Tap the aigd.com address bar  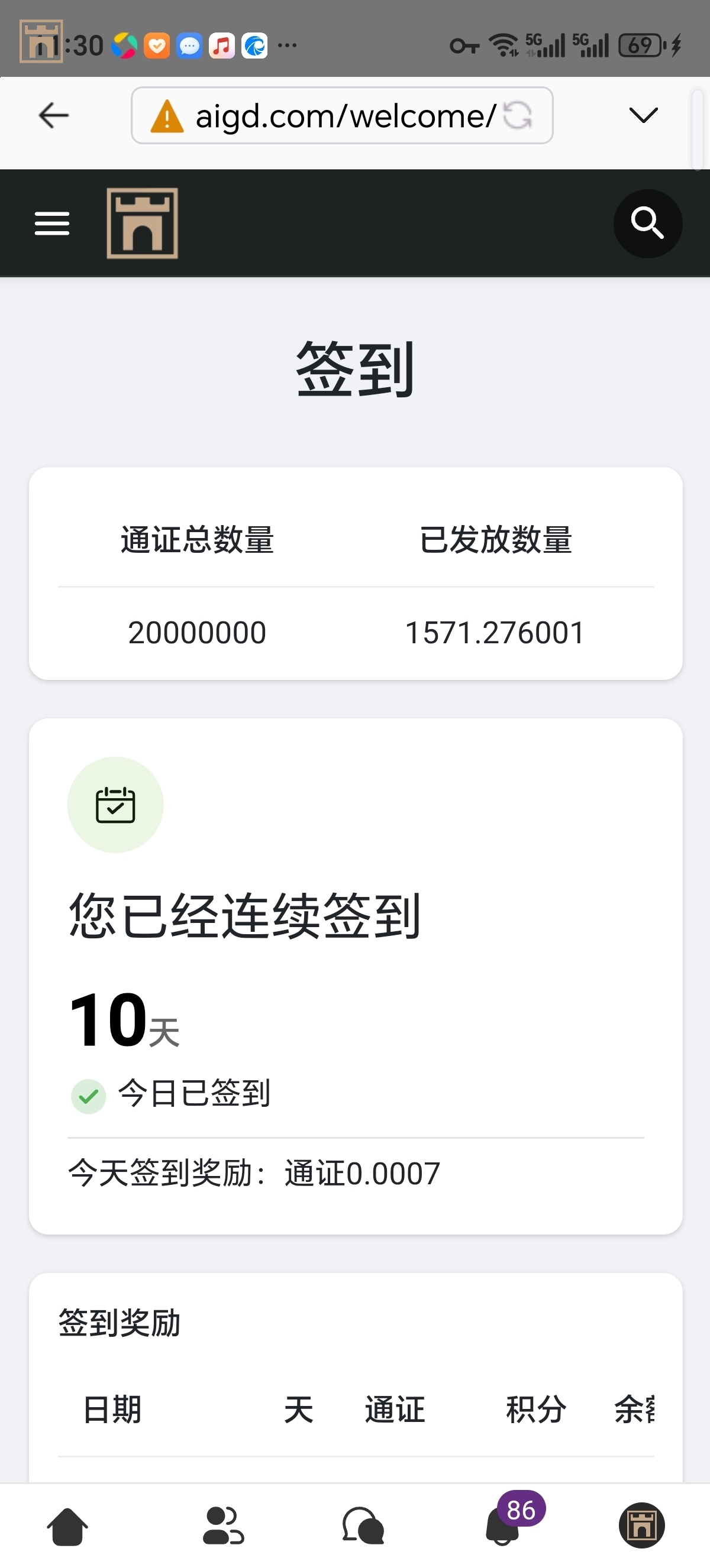[x=329, y=116]
